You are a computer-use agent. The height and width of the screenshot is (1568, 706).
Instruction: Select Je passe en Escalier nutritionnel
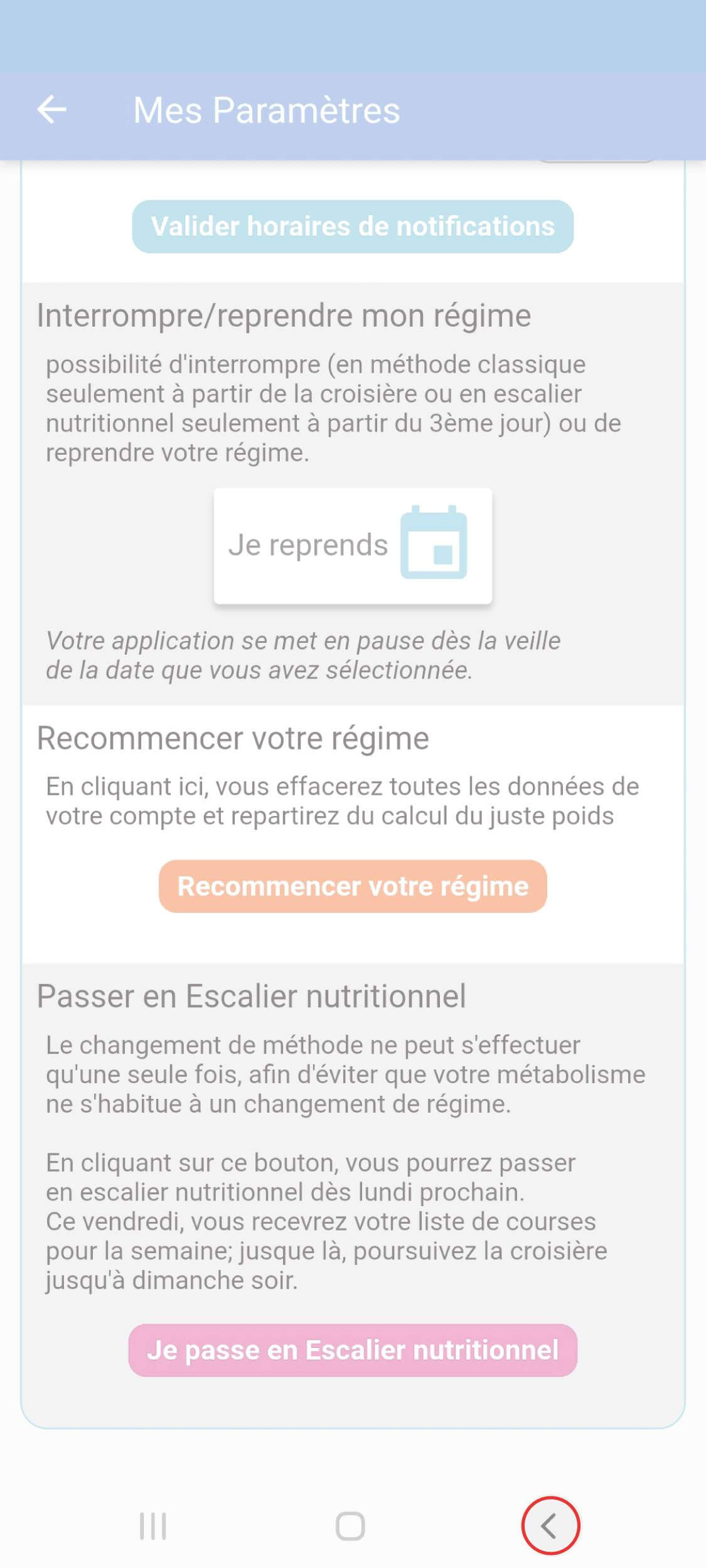(353, 1350)
